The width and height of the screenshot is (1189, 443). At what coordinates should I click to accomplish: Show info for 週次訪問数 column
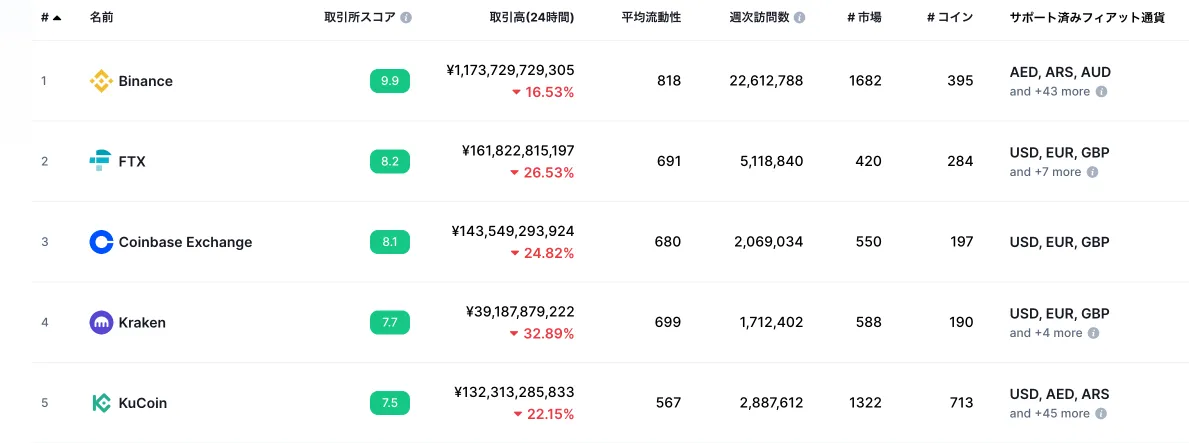pos(799,18)
